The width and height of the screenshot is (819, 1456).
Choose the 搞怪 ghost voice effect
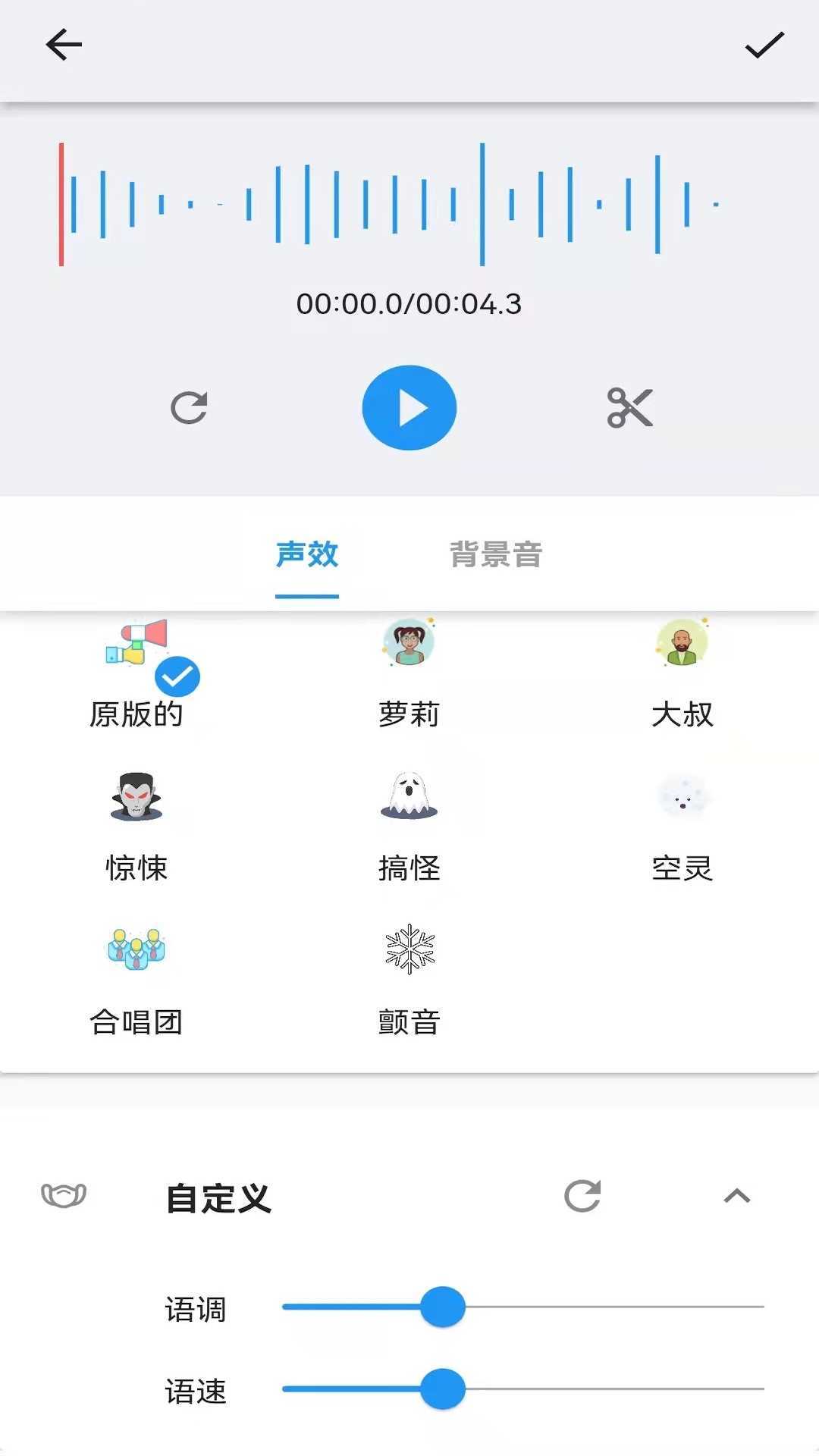coord(409,823)
